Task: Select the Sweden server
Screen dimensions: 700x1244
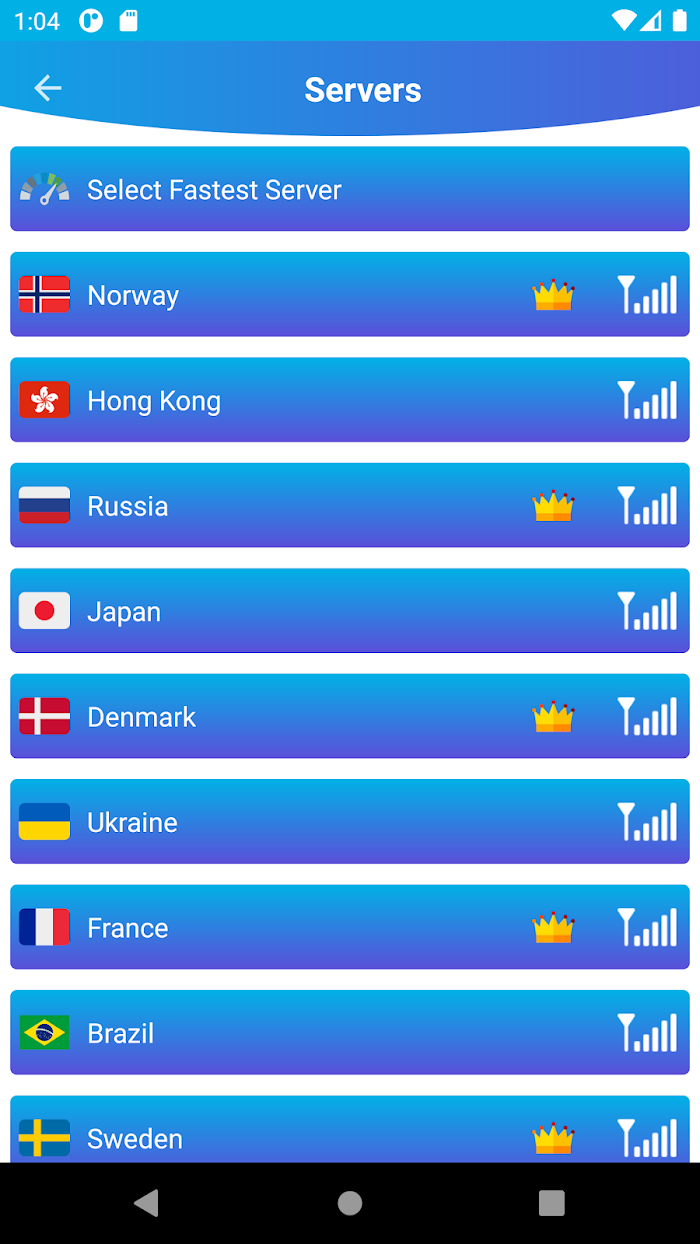Action: 350,1130
